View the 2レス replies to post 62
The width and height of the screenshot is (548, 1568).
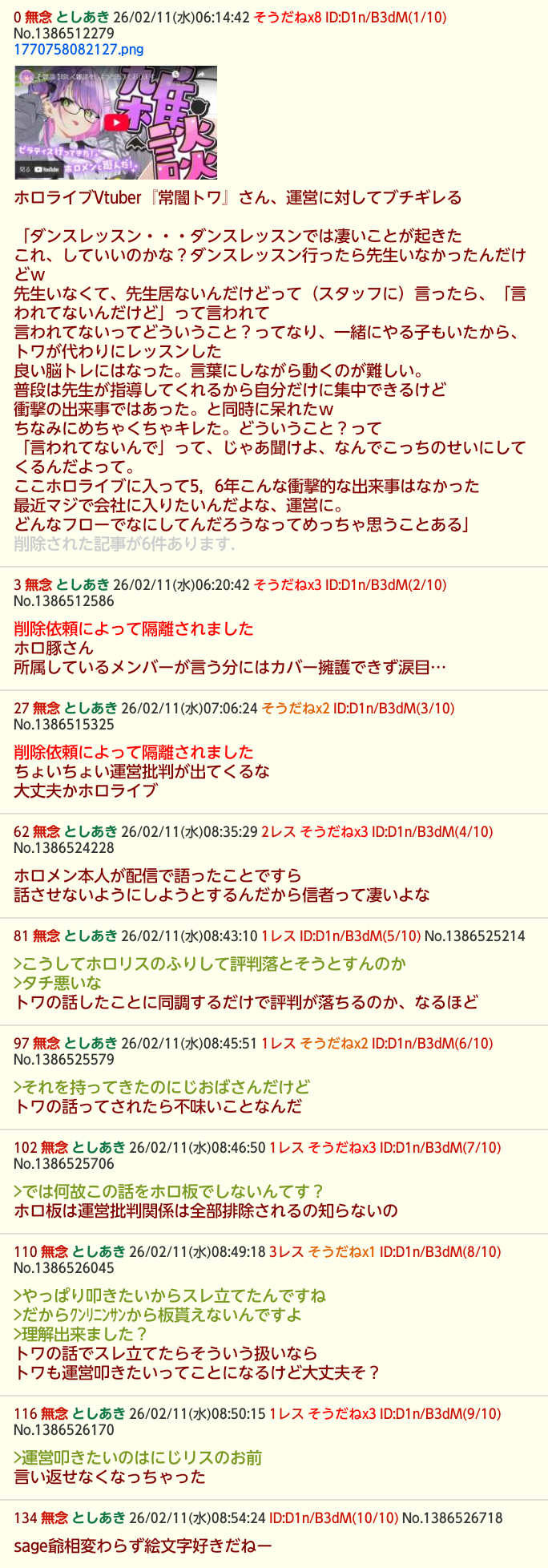click(x=279, y=831)
